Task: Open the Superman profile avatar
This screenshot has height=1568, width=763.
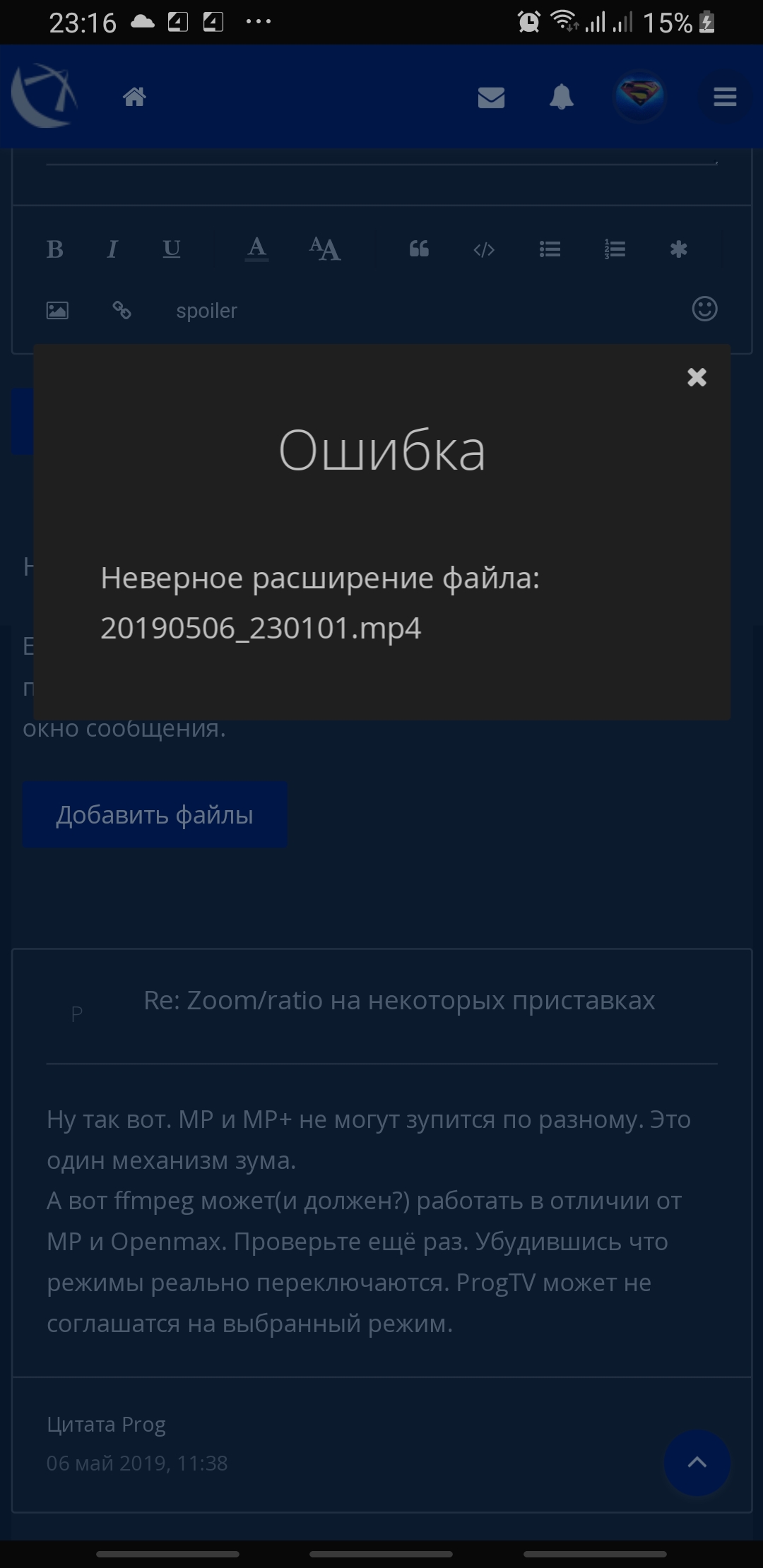Action: point(639,96)
